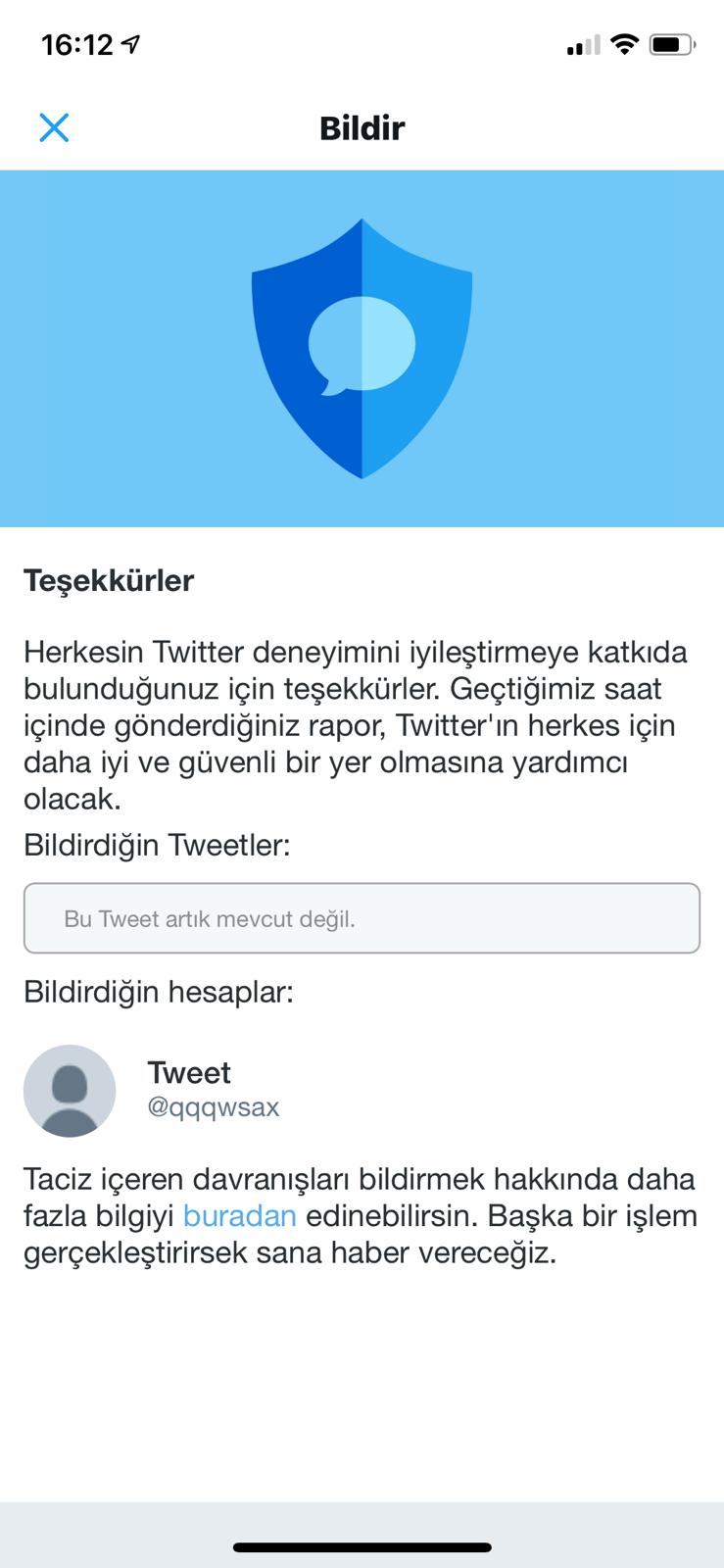
Task: Close the Bildir report screen
Action: click(x=54, y=127)
